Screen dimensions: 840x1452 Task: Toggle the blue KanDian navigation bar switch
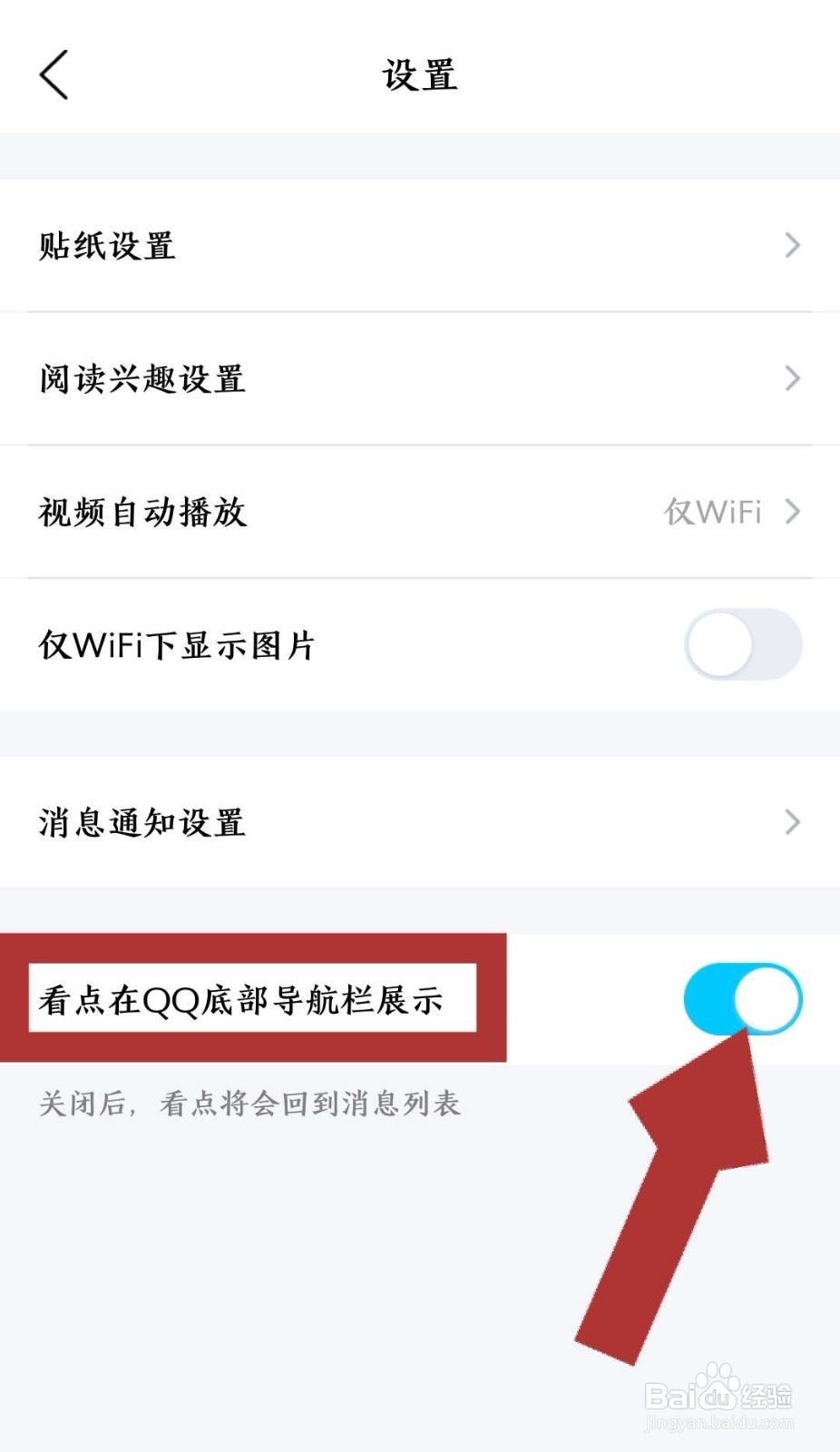coord(741,998)
